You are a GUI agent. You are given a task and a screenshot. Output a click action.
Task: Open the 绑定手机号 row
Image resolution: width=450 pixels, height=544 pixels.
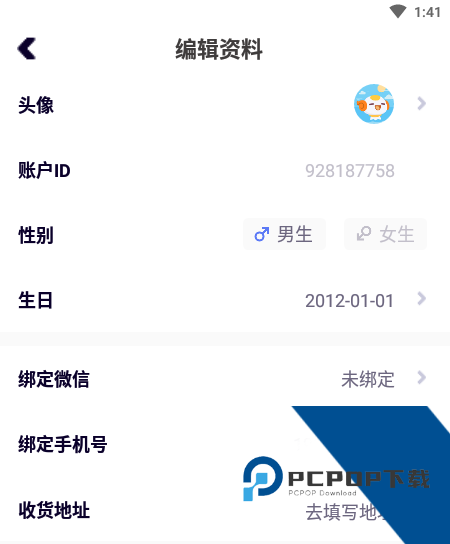point(225,444)
